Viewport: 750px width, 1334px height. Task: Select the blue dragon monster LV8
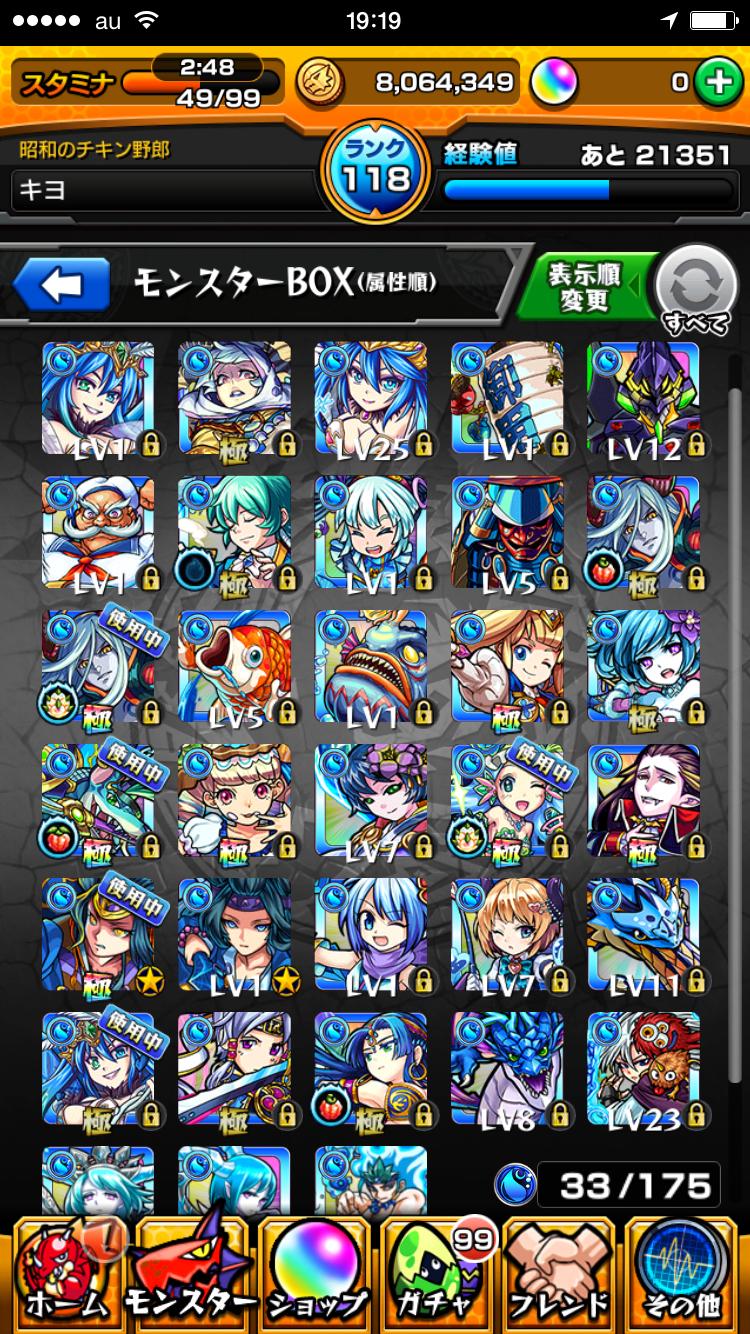(507, 1069)
